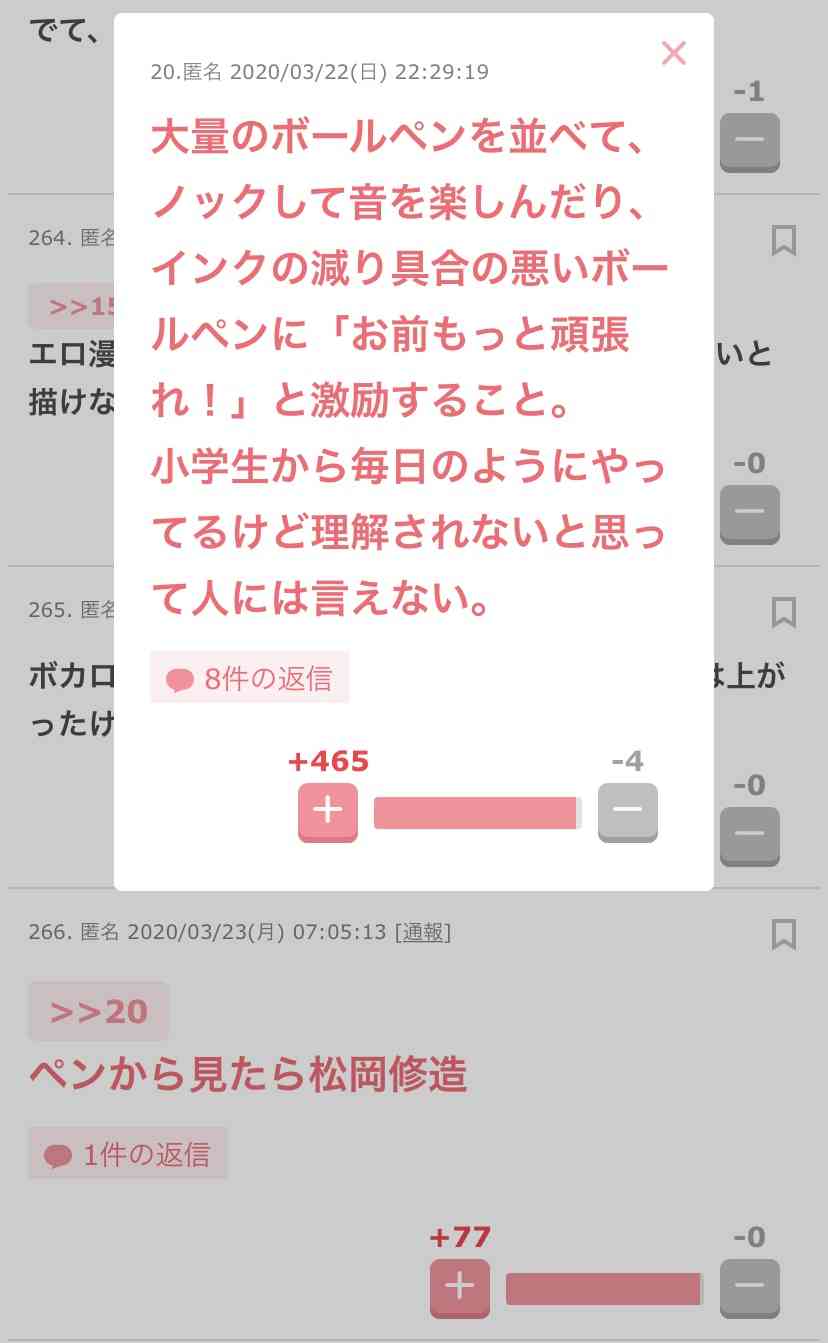Report comment 266 via 通報 link
This screenshot has width=828, height=1343.
click(x=423, y=932)
